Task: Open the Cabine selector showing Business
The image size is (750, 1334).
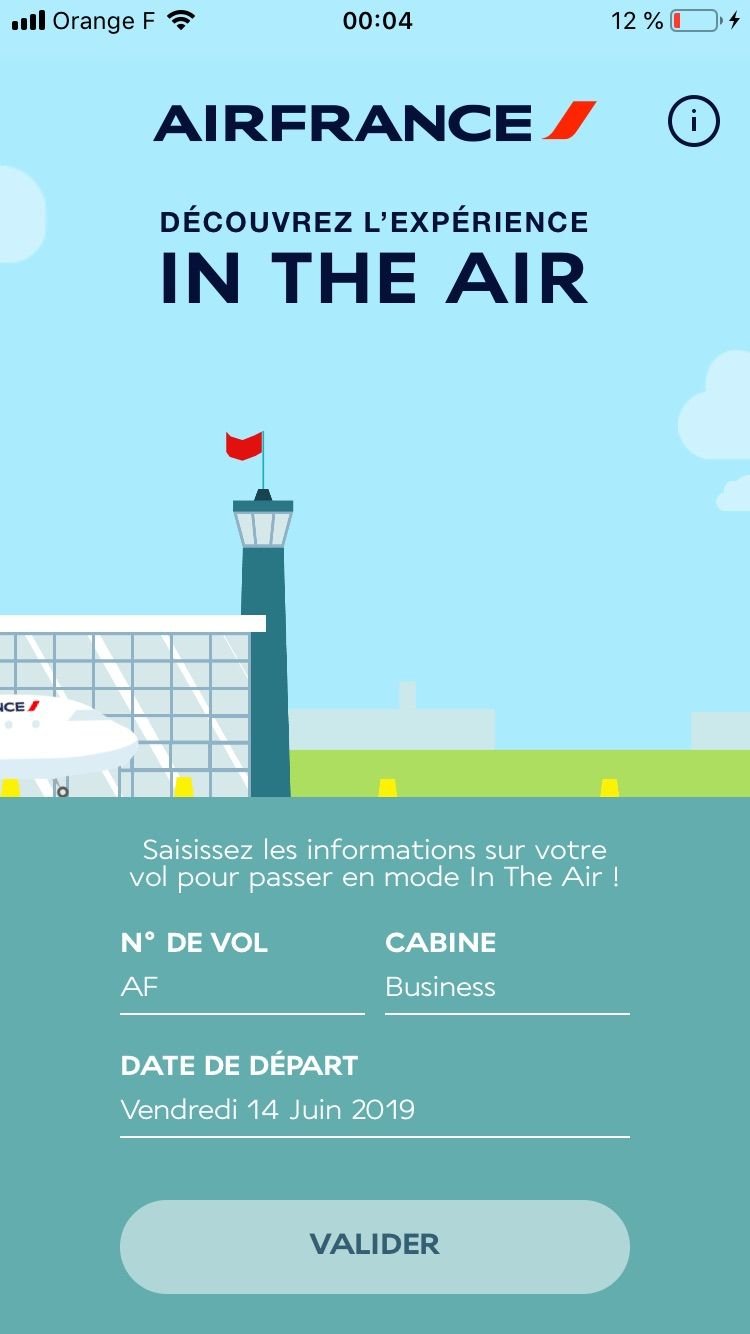Action: 506,987
